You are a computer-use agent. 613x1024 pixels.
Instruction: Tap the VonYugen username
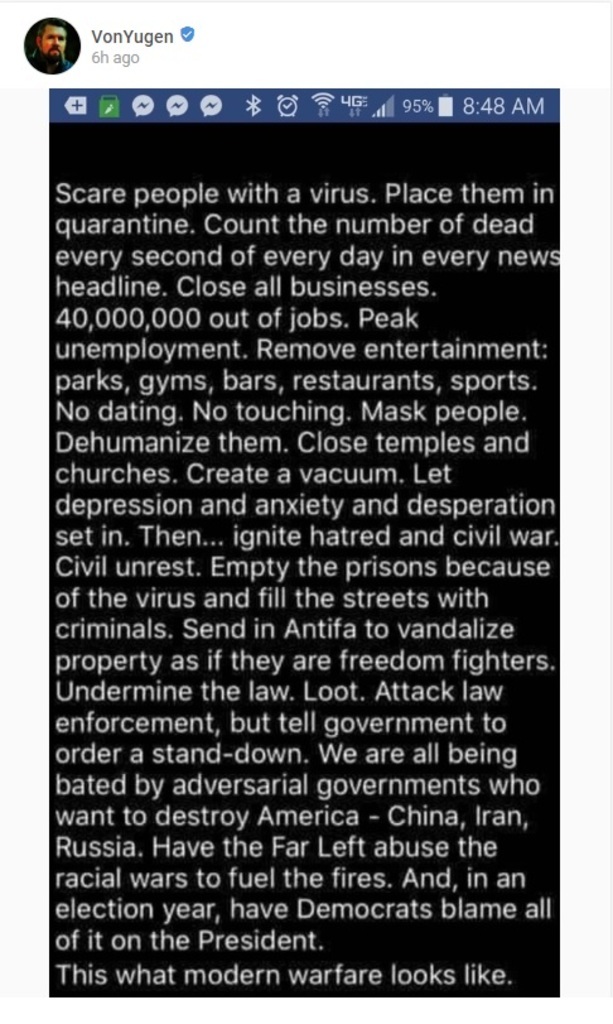[x=132, y=37]
